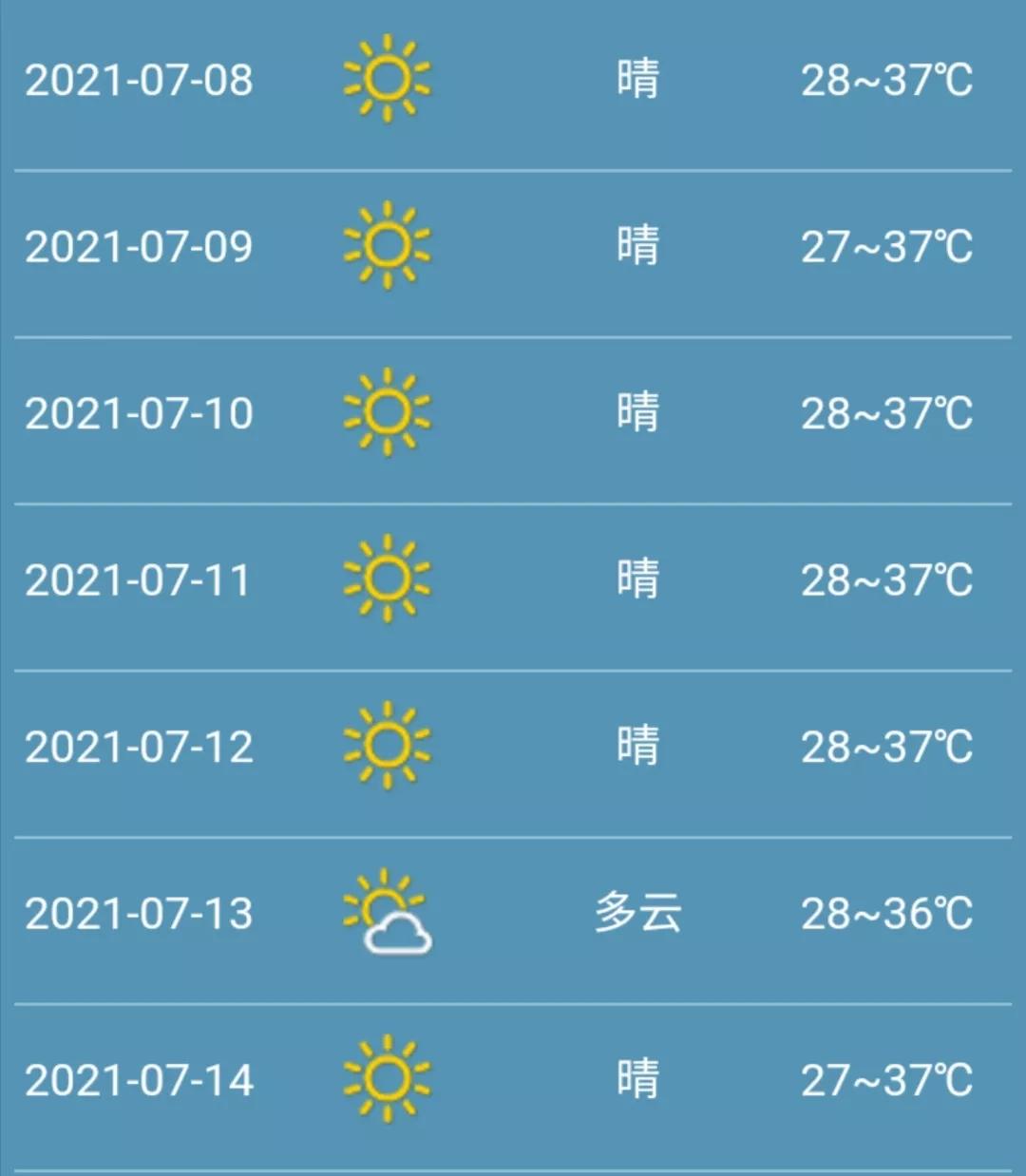1026x1176 pixels.
Task: Select the partly cloudy icon for 2021-07-13
Action: [387, 912]
